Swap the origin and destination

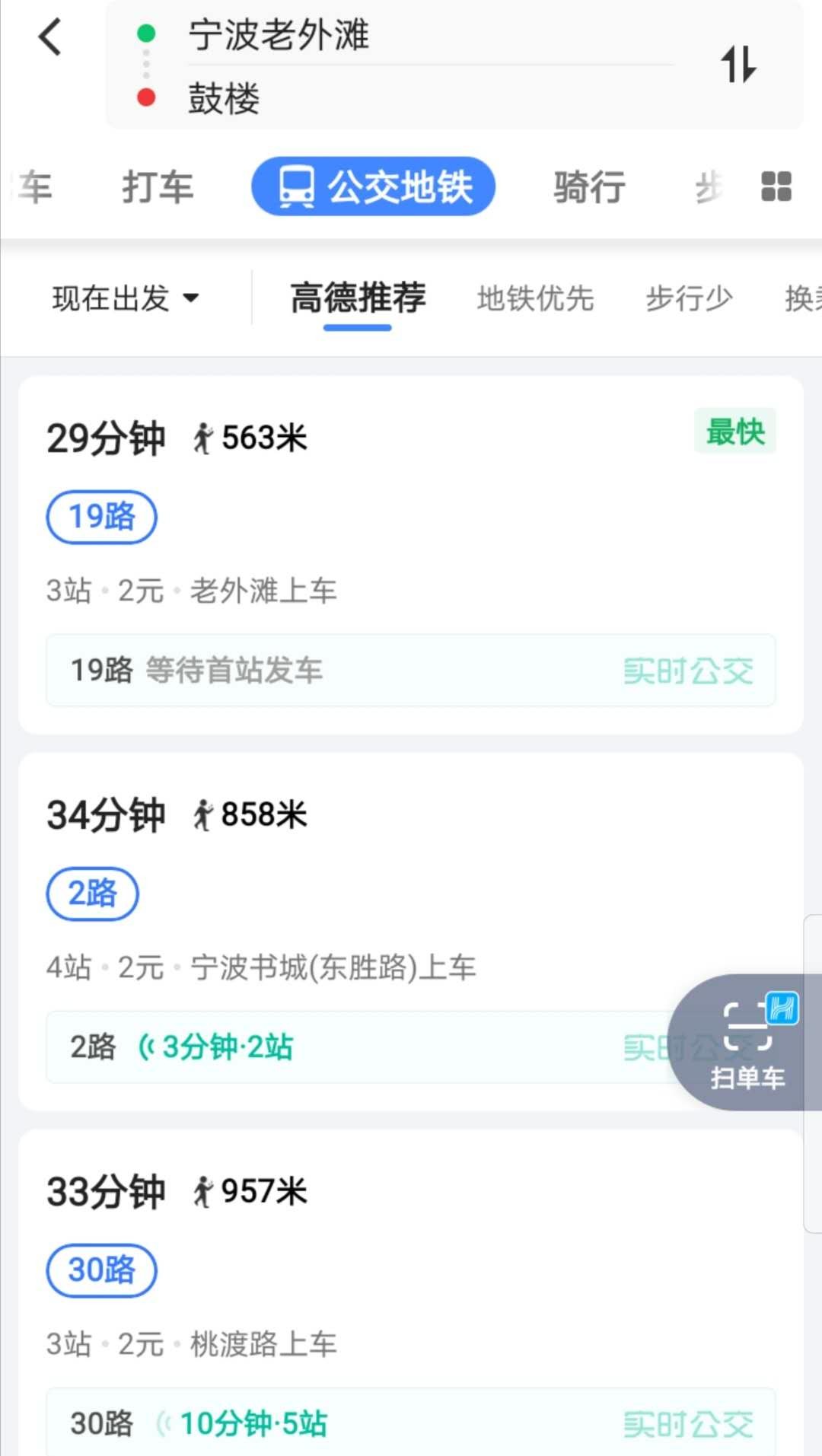(x=738, y=64)
